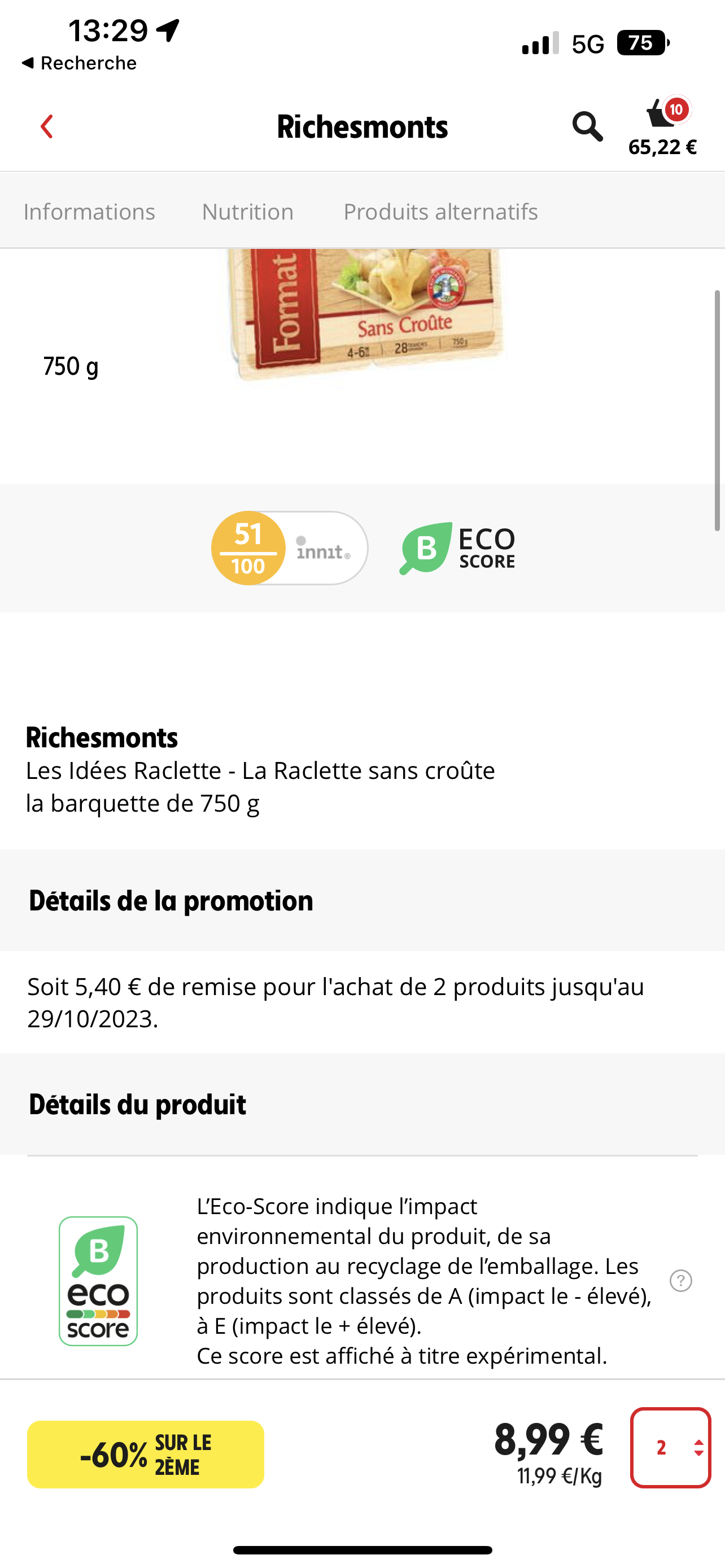725x1568 pixels.
Task: Open the search magnifier
Action: pyautogui.click(x=587, y=126)
